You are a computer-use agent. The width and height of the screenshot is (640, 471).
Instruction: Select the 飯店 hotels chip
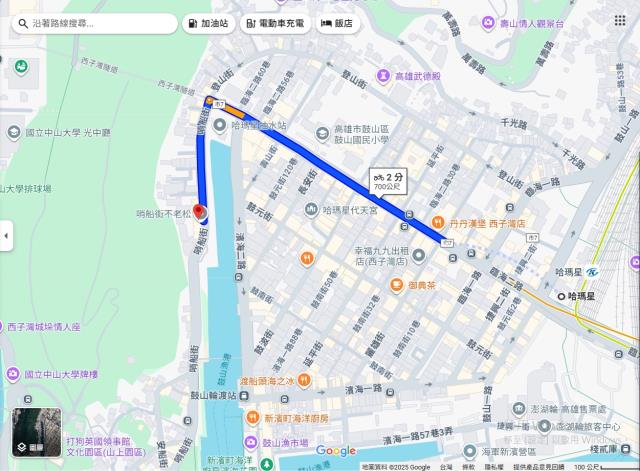point(337,22)
